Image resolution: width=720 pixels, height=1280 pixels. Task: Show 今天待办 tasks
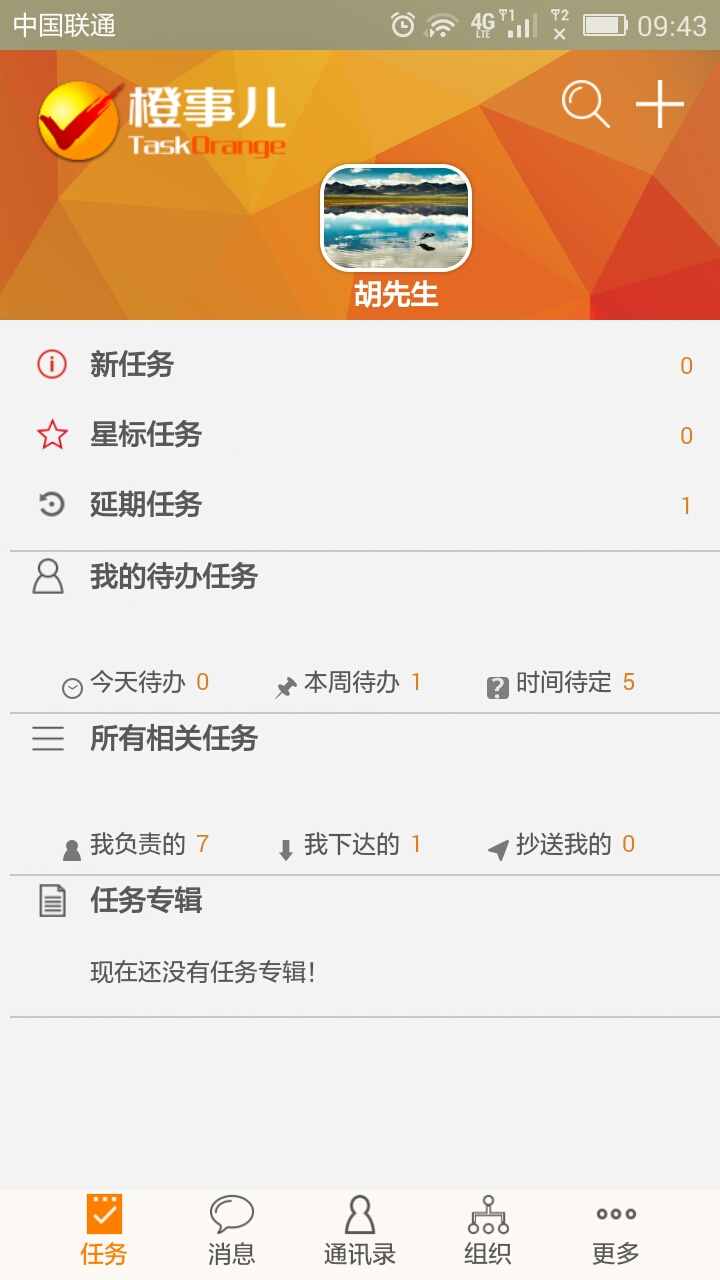click(138, 683)
